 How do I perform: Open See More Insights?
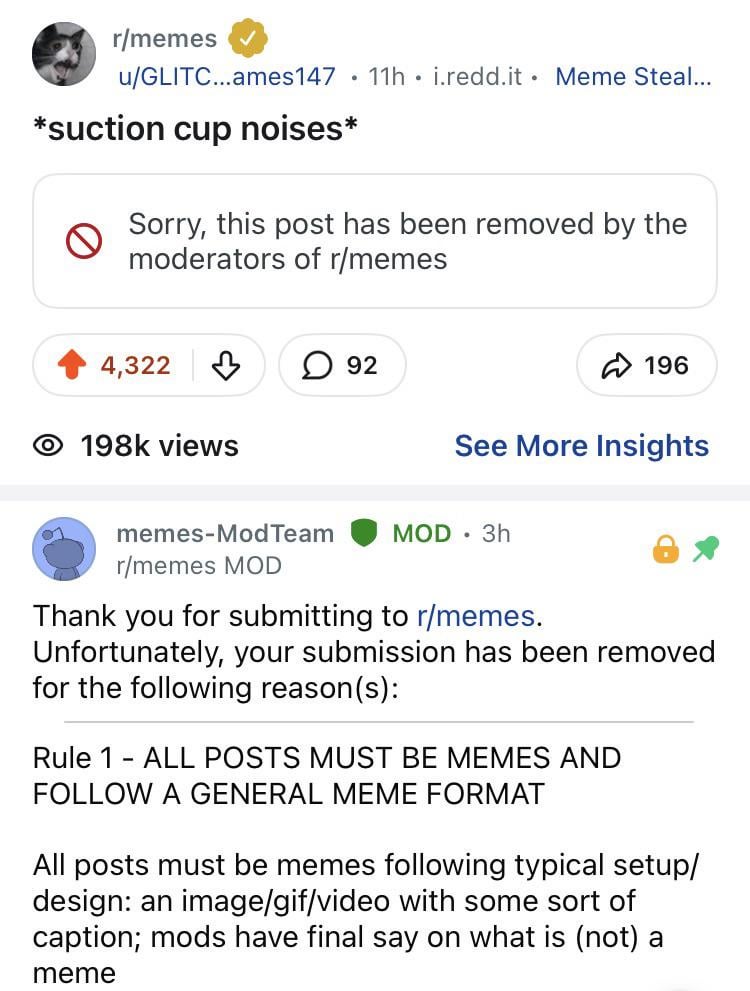[581, 445]
